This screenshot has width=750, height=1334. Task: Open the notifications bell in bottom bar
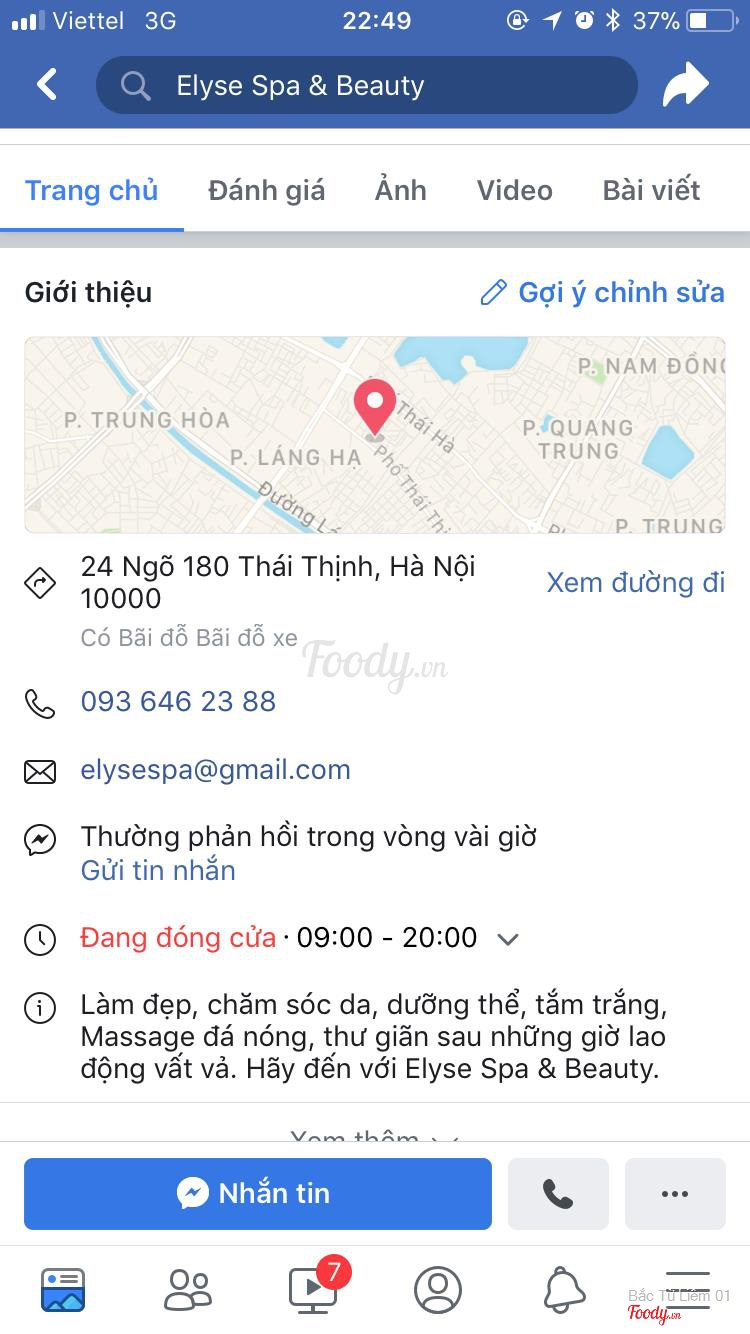click(564, 1289)
